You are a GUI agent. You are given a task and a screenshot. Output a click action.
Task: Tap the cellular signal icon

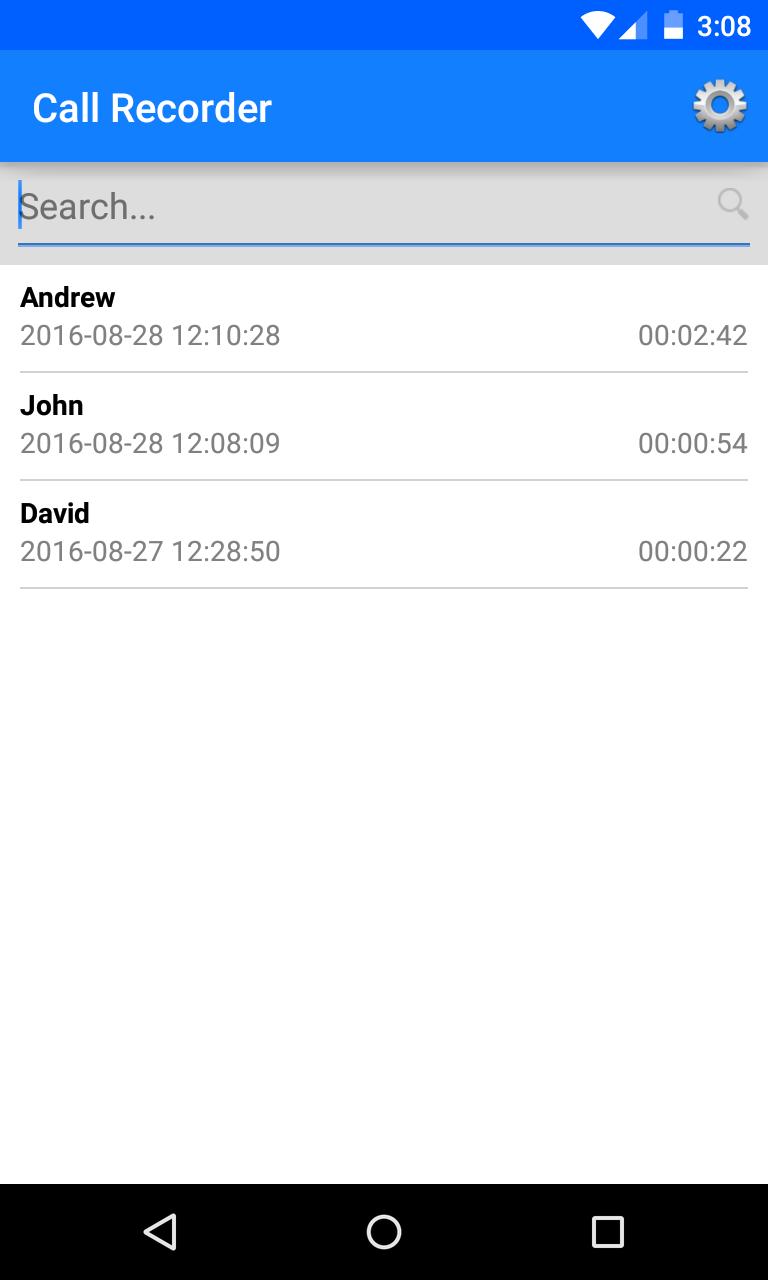[x=634, y=25]
